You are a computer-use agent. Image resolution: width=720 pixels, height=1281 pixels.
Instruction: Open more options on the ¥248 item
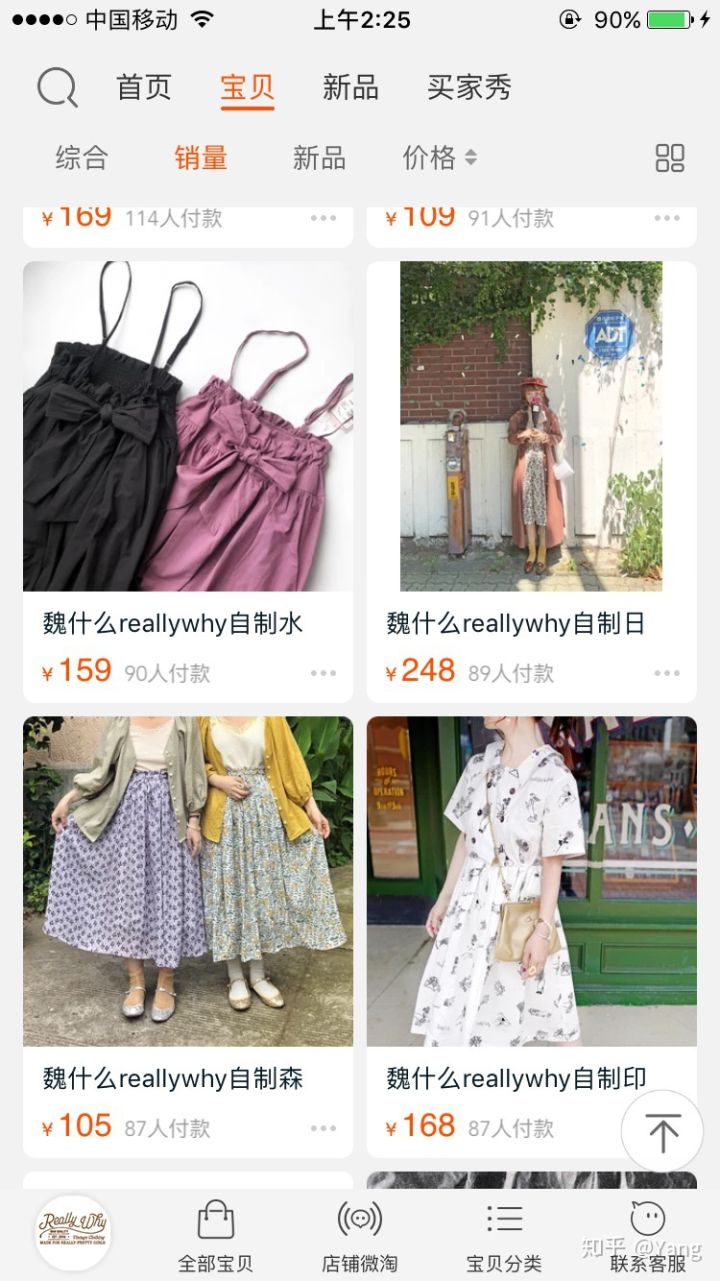coord(667,673)
